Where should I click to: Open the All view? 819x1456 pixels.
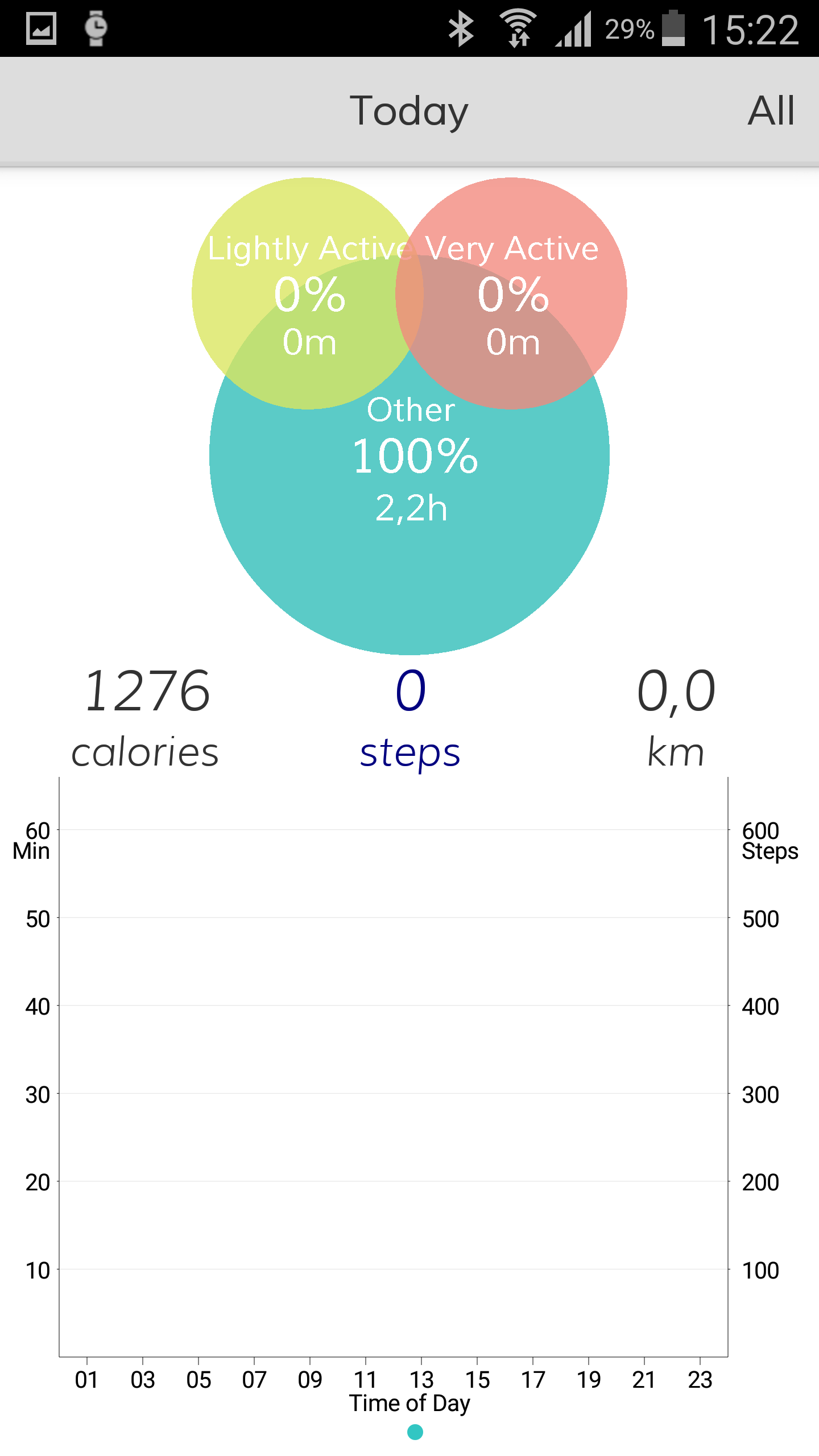pyautogui.click(x=771, y=111)
